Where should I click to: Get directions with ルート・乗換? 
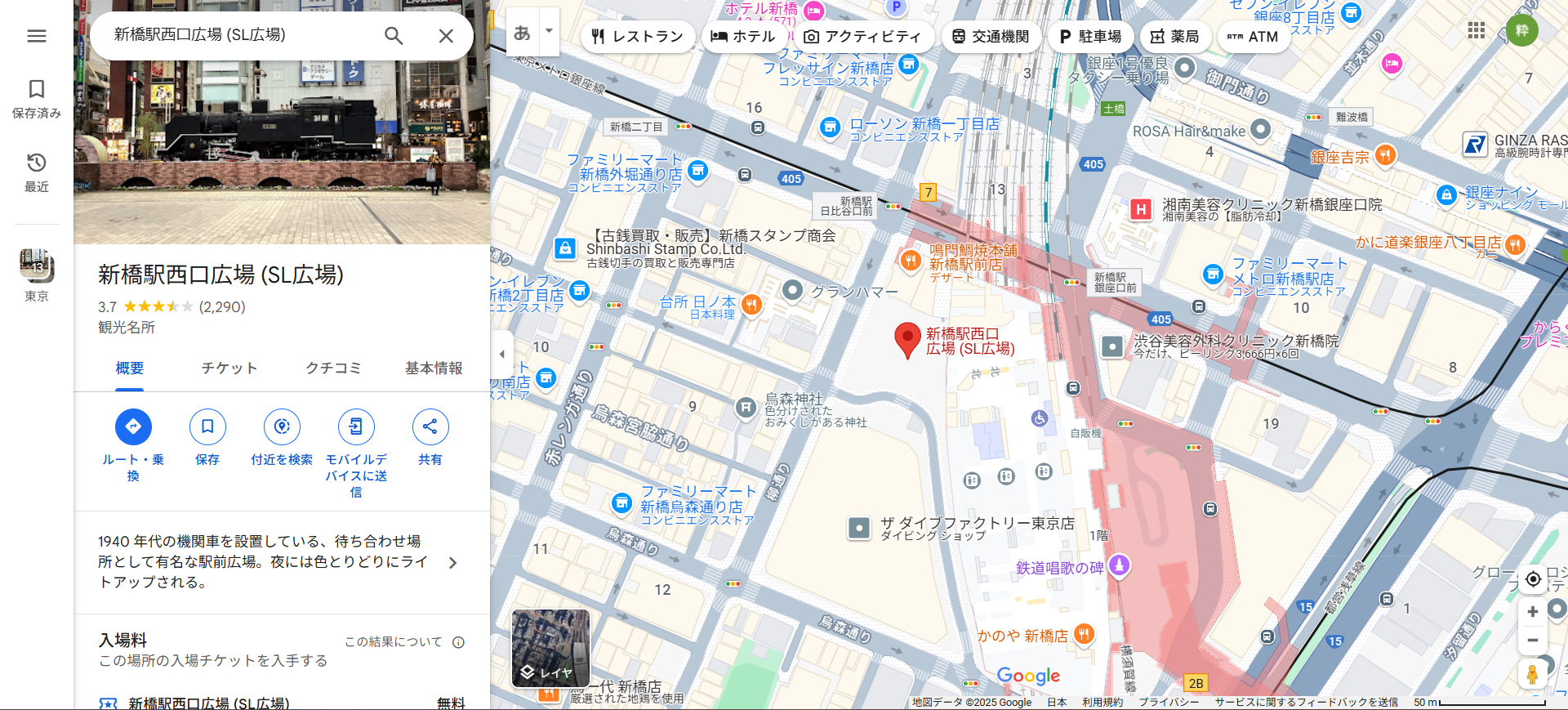click(133, 427)
